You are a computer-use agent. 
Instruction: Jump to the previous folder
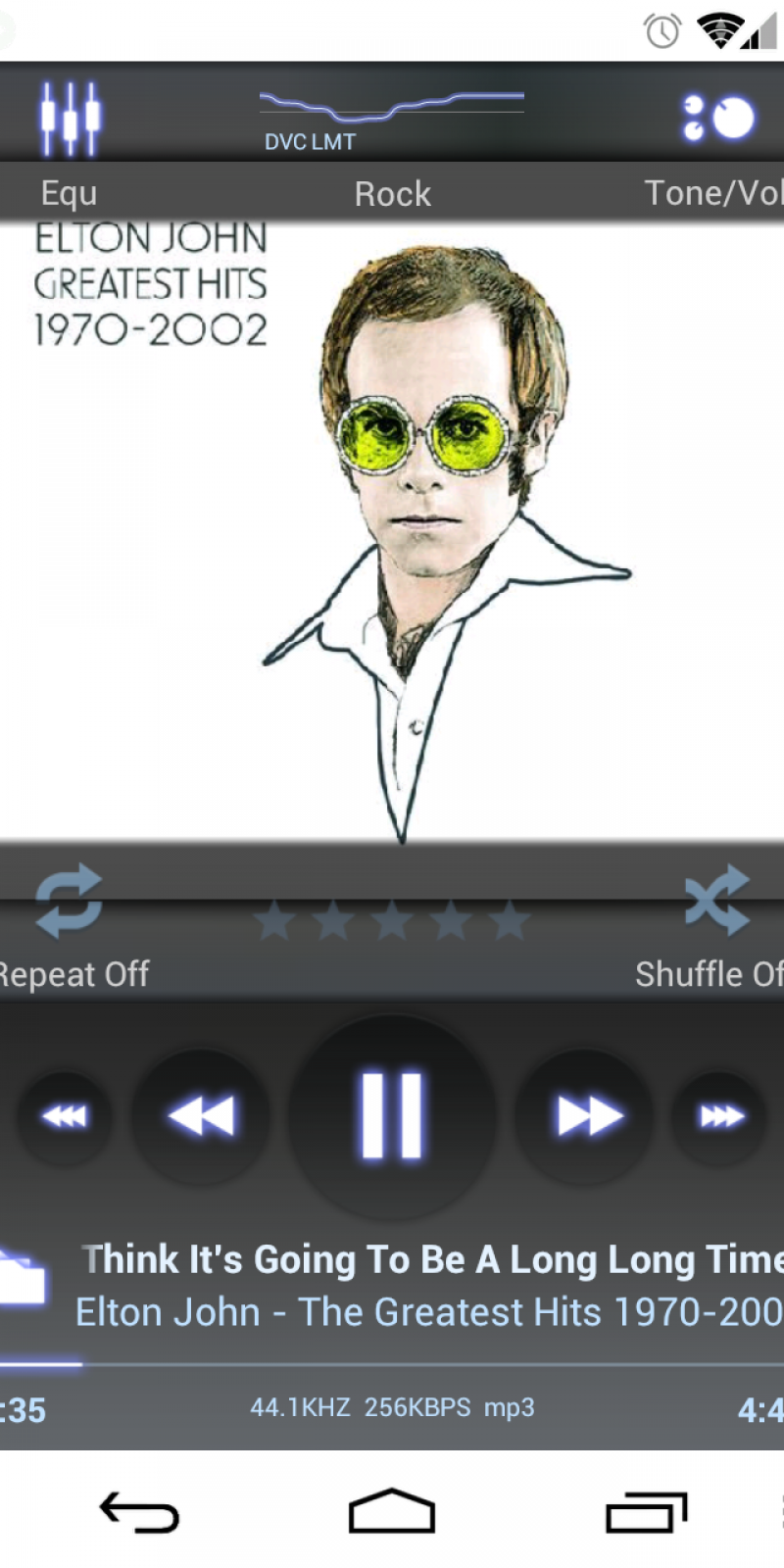pos(65,1116)
